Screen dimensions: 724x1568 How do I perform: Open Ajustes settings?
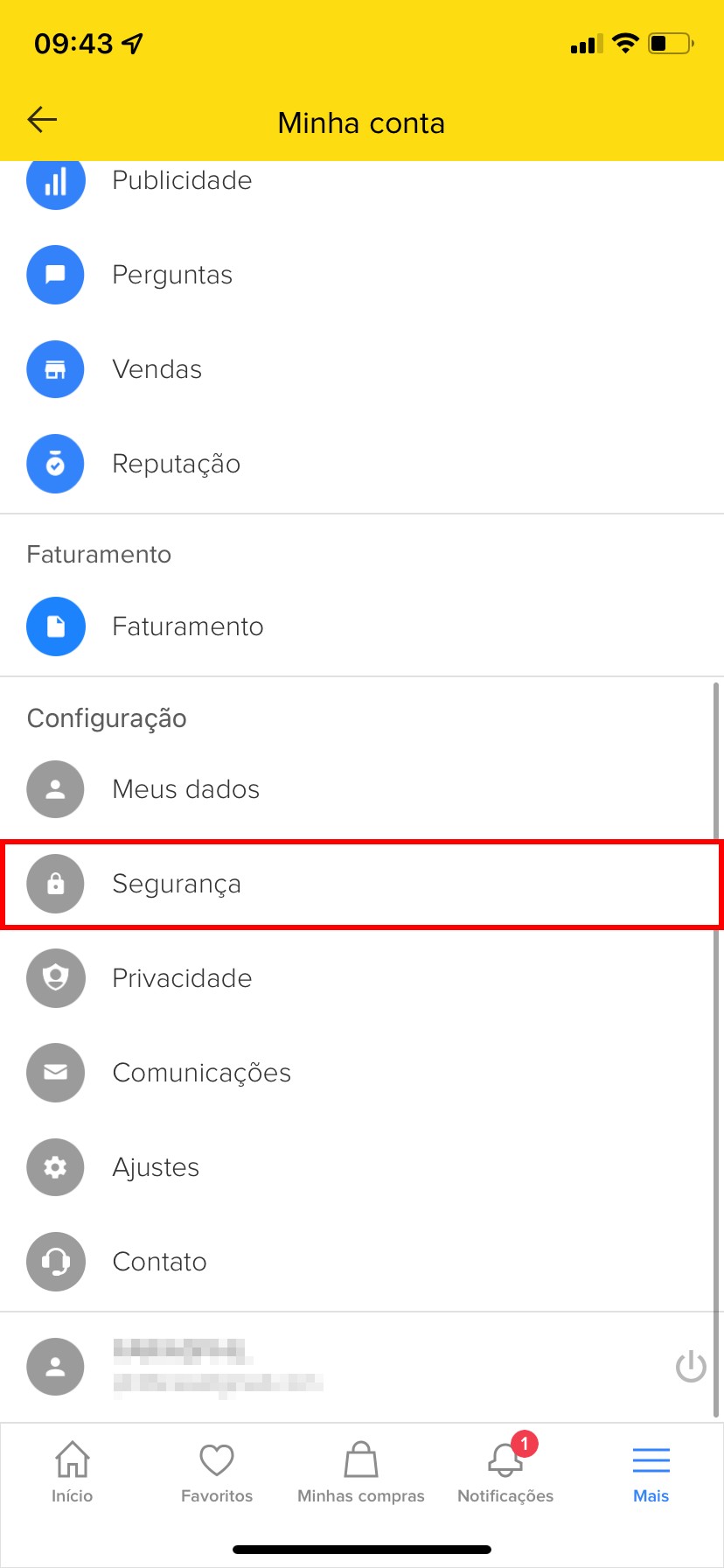156,1167
